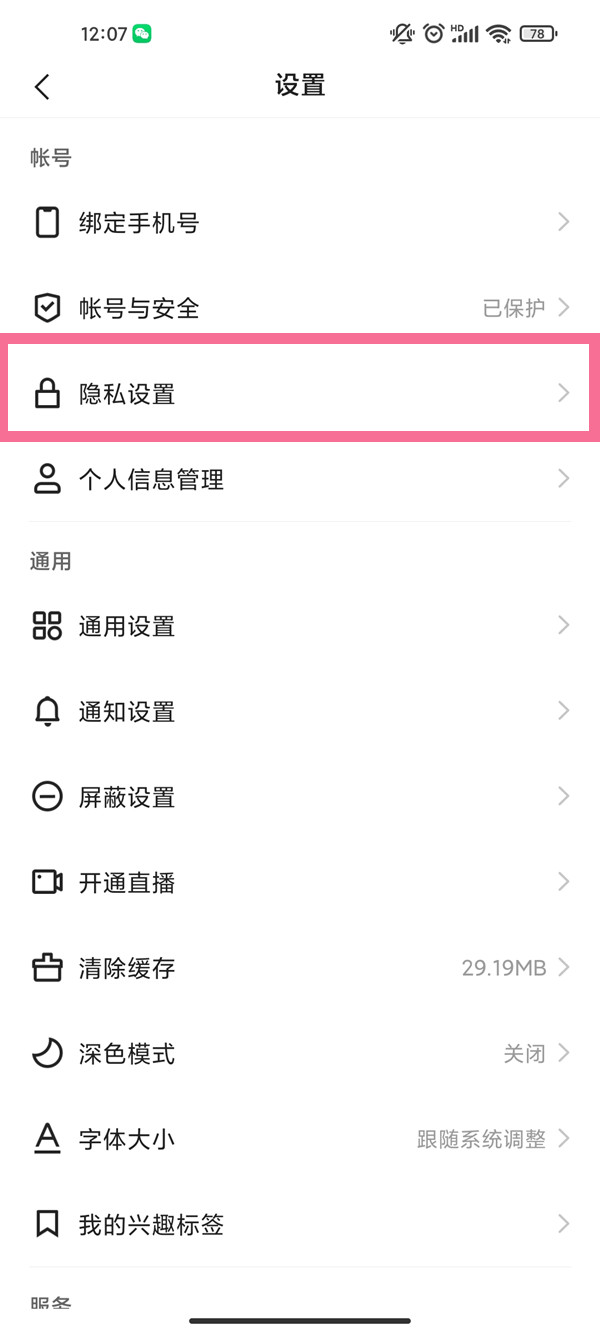Open 个人信息管理
The image size is (600, 1333).
(300, 480)
